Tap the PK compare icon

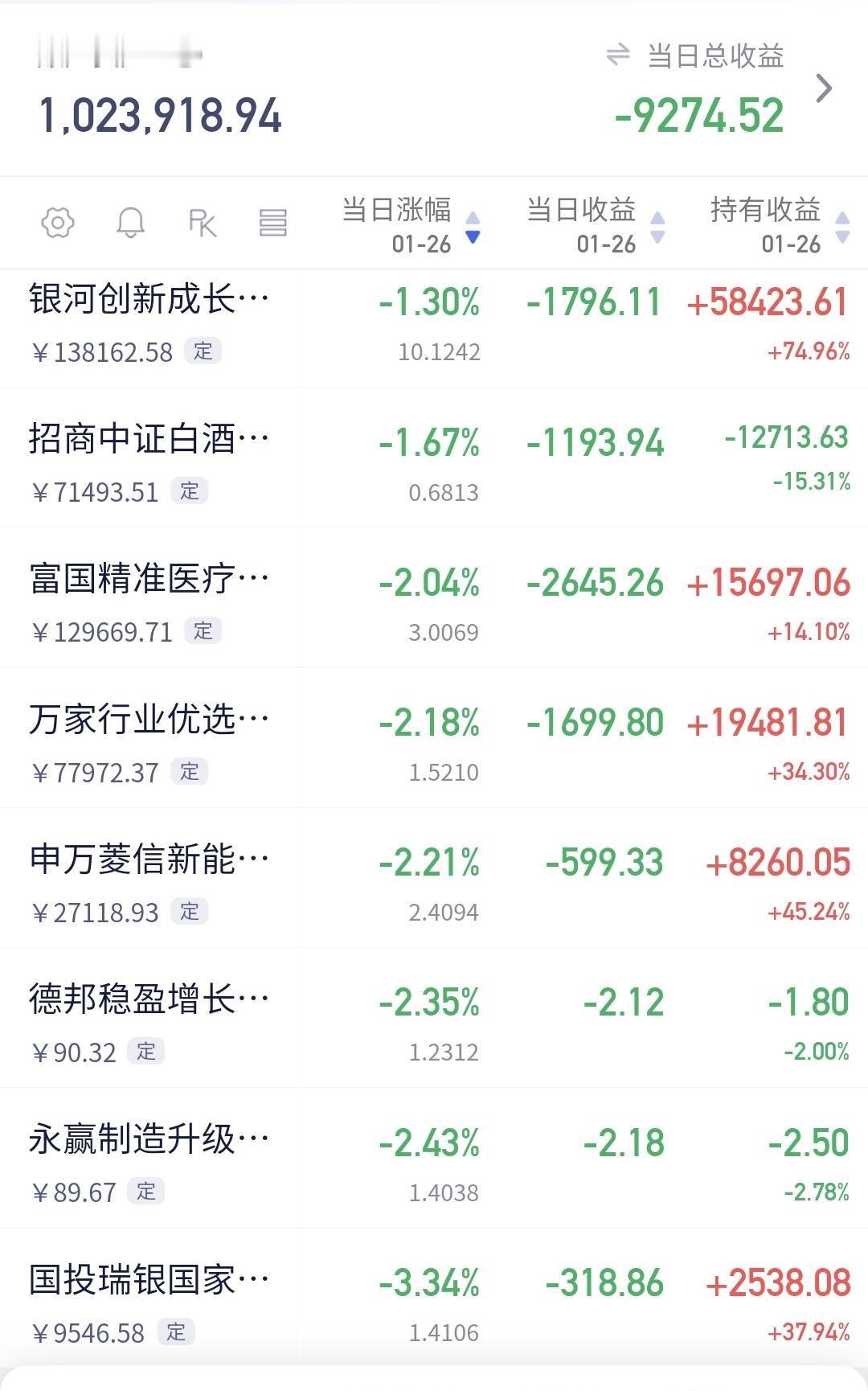tap(202, 223)
